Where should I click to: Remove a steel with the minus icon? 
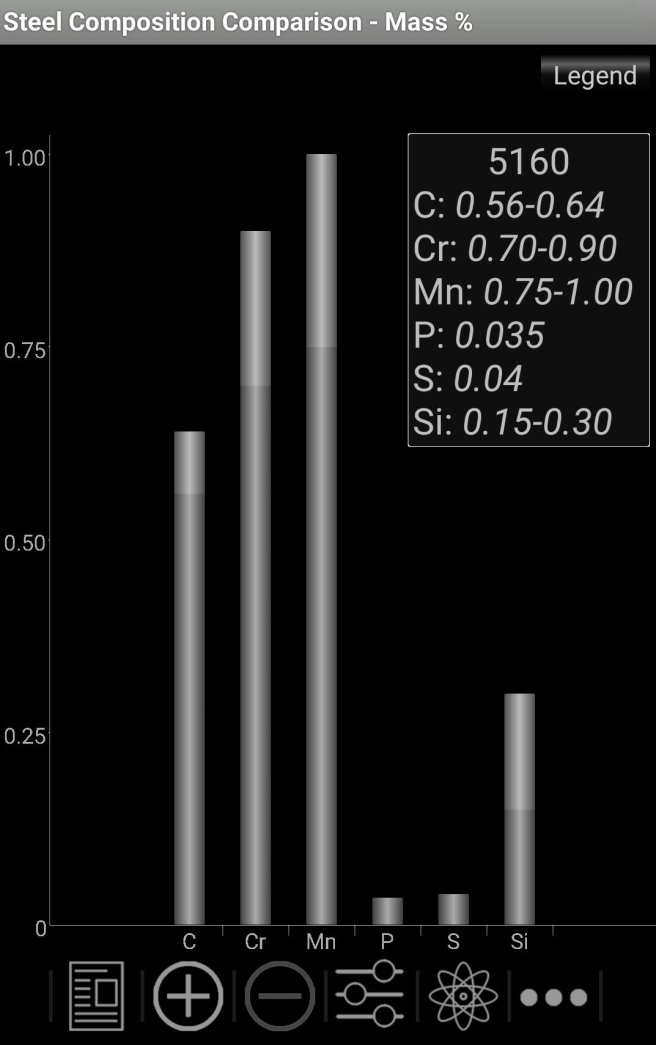point(280,996)
